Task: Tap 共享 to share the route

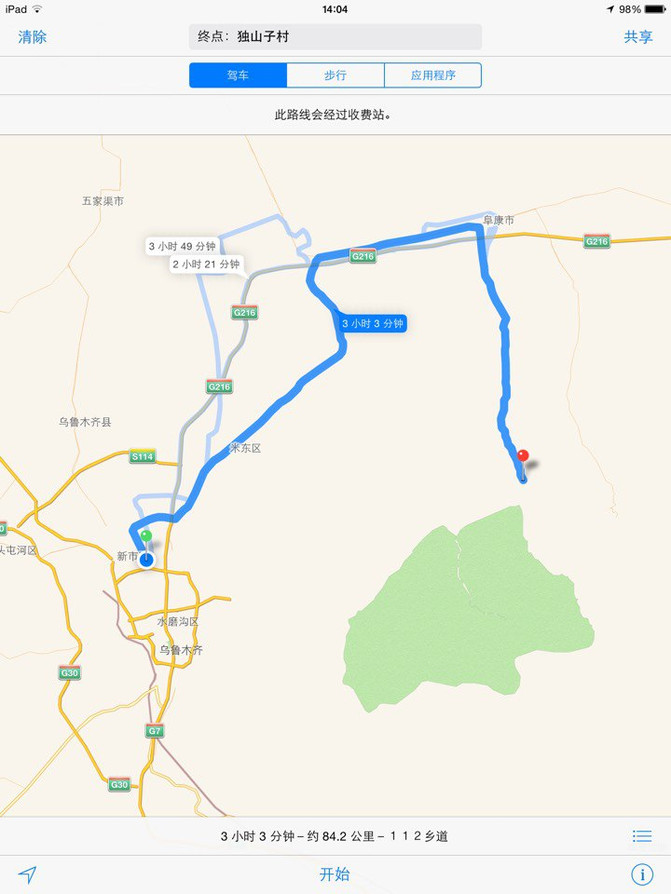Action: click(x=638, y=37)
